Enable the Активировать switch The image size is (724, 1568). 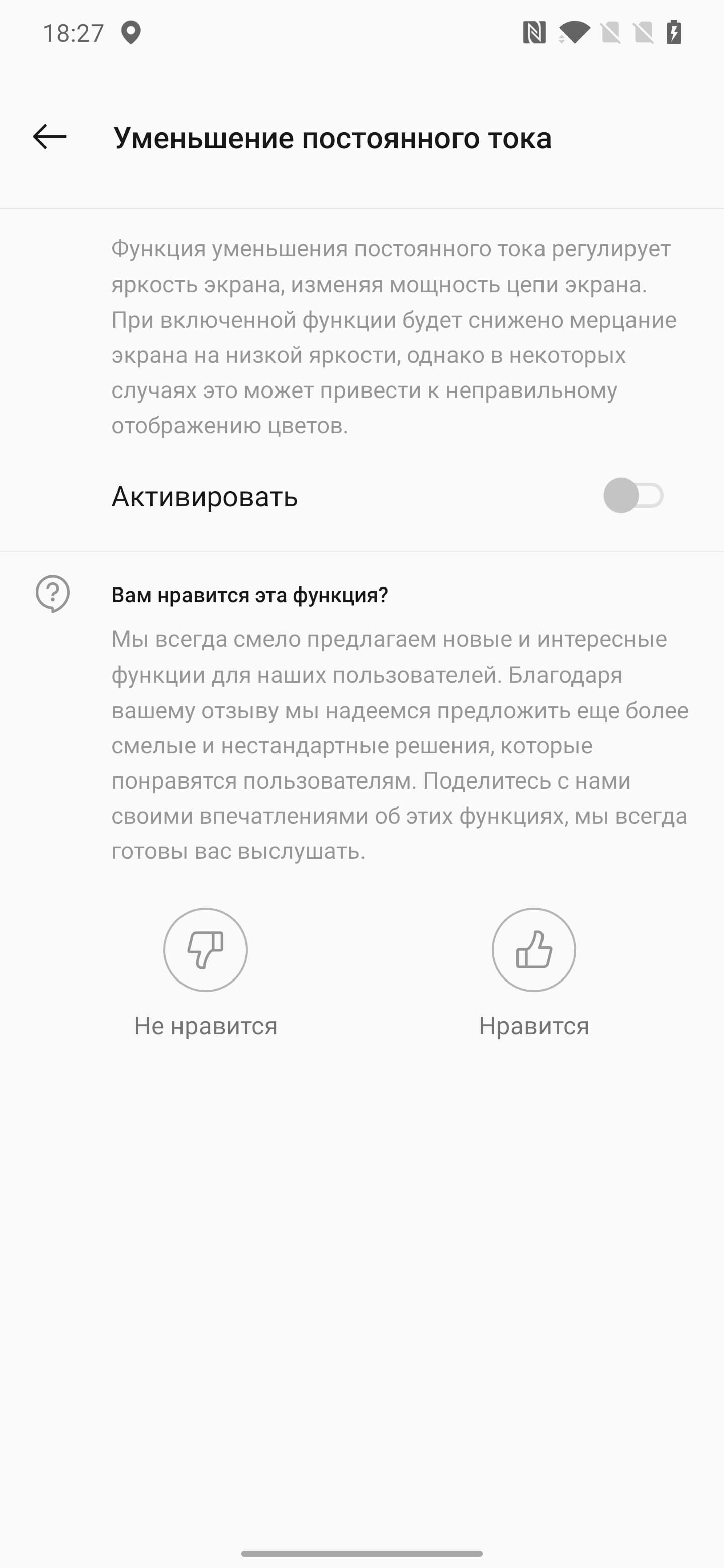632,496
